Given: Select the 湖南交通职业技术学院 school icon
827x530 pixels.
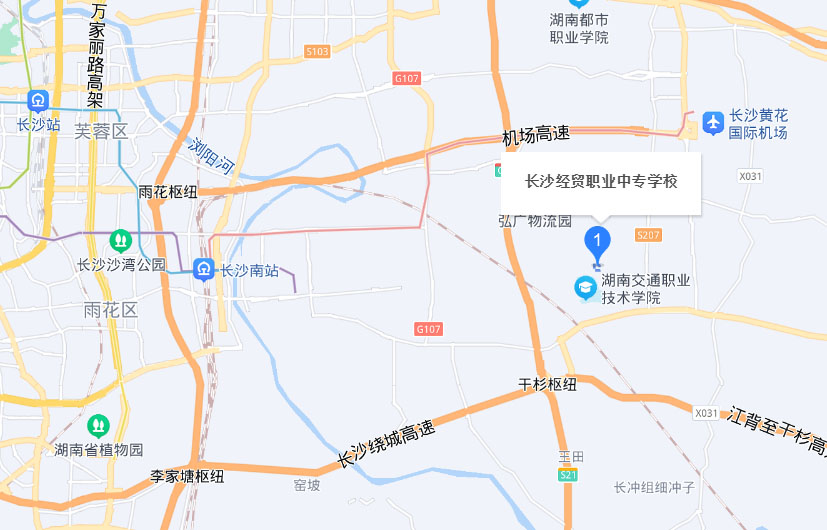Looking at the screenshot, I should pyautogui.click(x=583, y=289).
